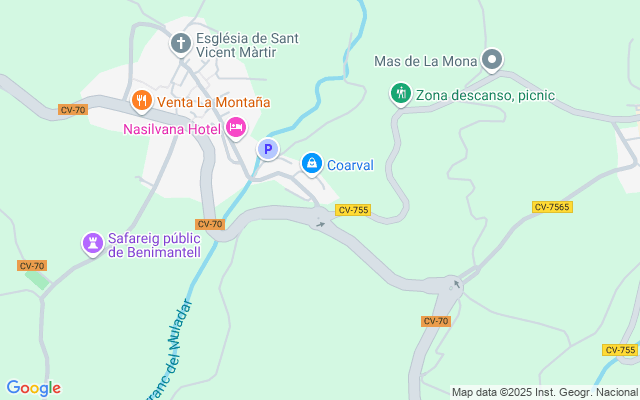Viewport: 640px width, 400px height.
Task: Tap the Mas de La Mona marker
Action: (491, 61)
